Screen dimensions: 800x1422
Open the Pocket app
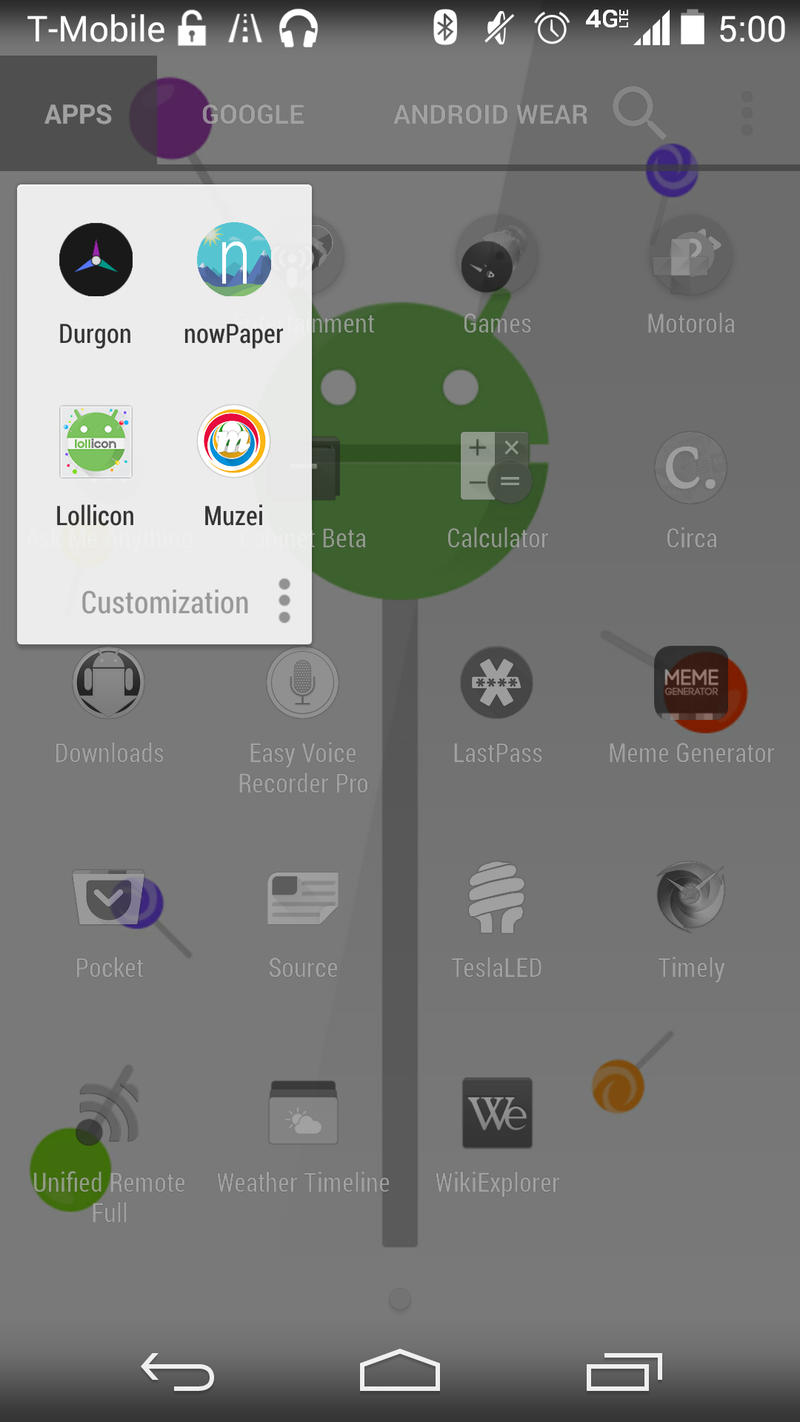tap(109, 898)
